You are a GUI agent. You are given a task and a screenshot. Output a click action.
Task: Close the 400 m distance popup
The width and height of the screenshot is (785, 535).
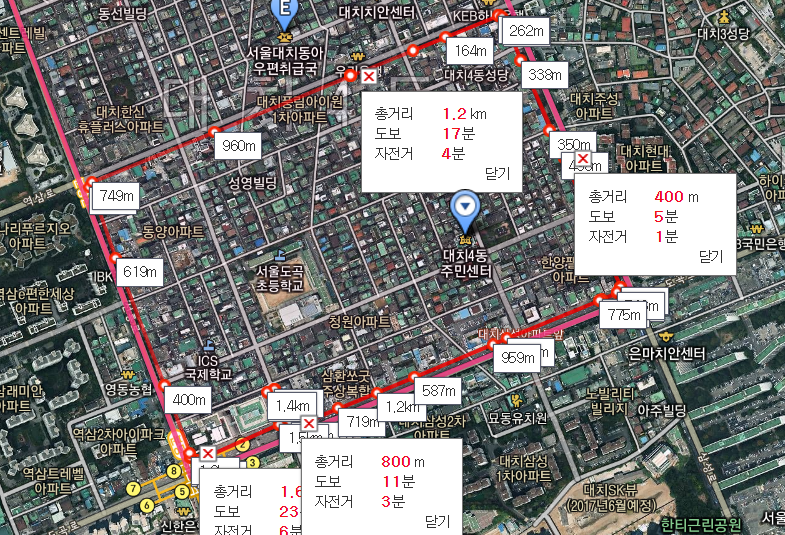point(710,256)
